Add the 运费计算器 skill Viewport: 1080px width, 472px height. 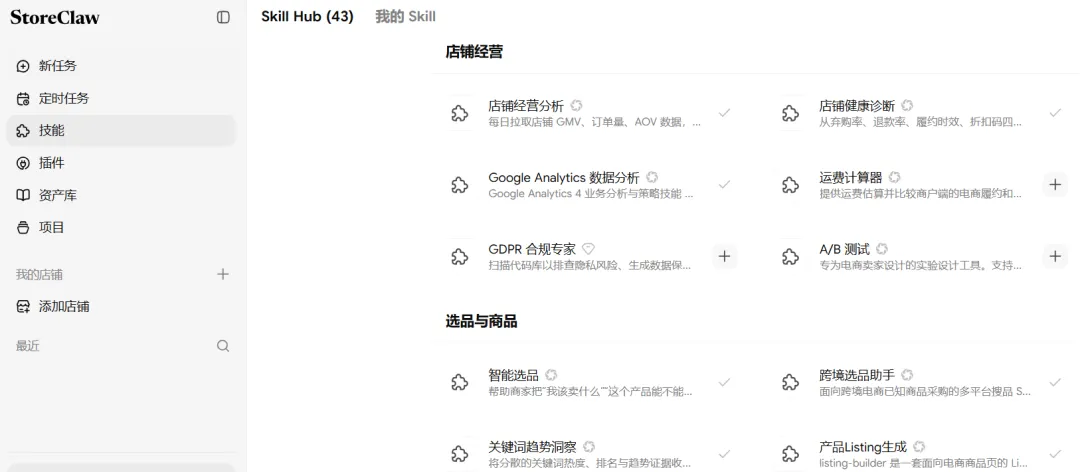pyautogui.click(x=1055, y=185)
